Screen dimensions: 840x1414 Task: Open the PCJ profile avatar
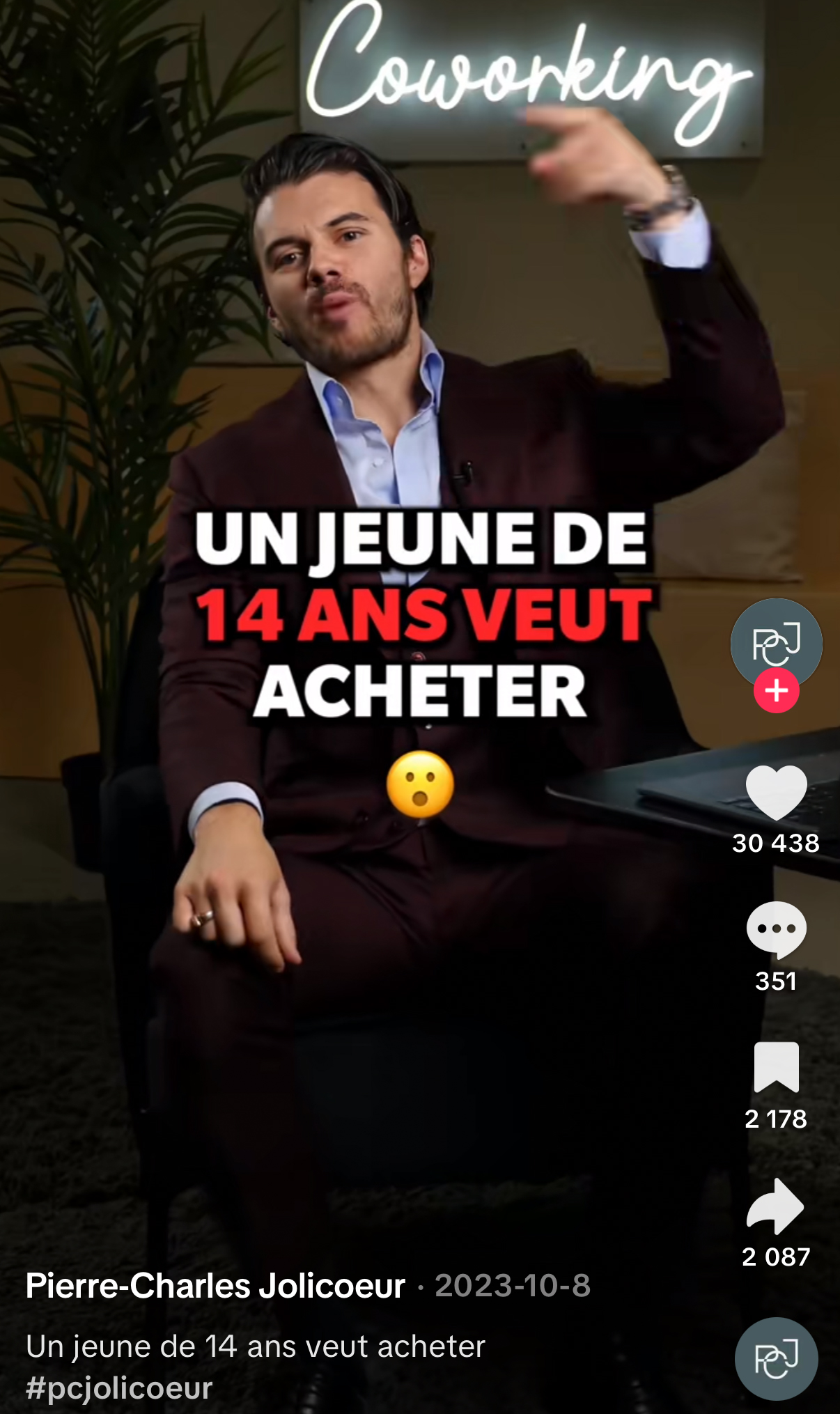pyautogui.click(x=776, y=644)
